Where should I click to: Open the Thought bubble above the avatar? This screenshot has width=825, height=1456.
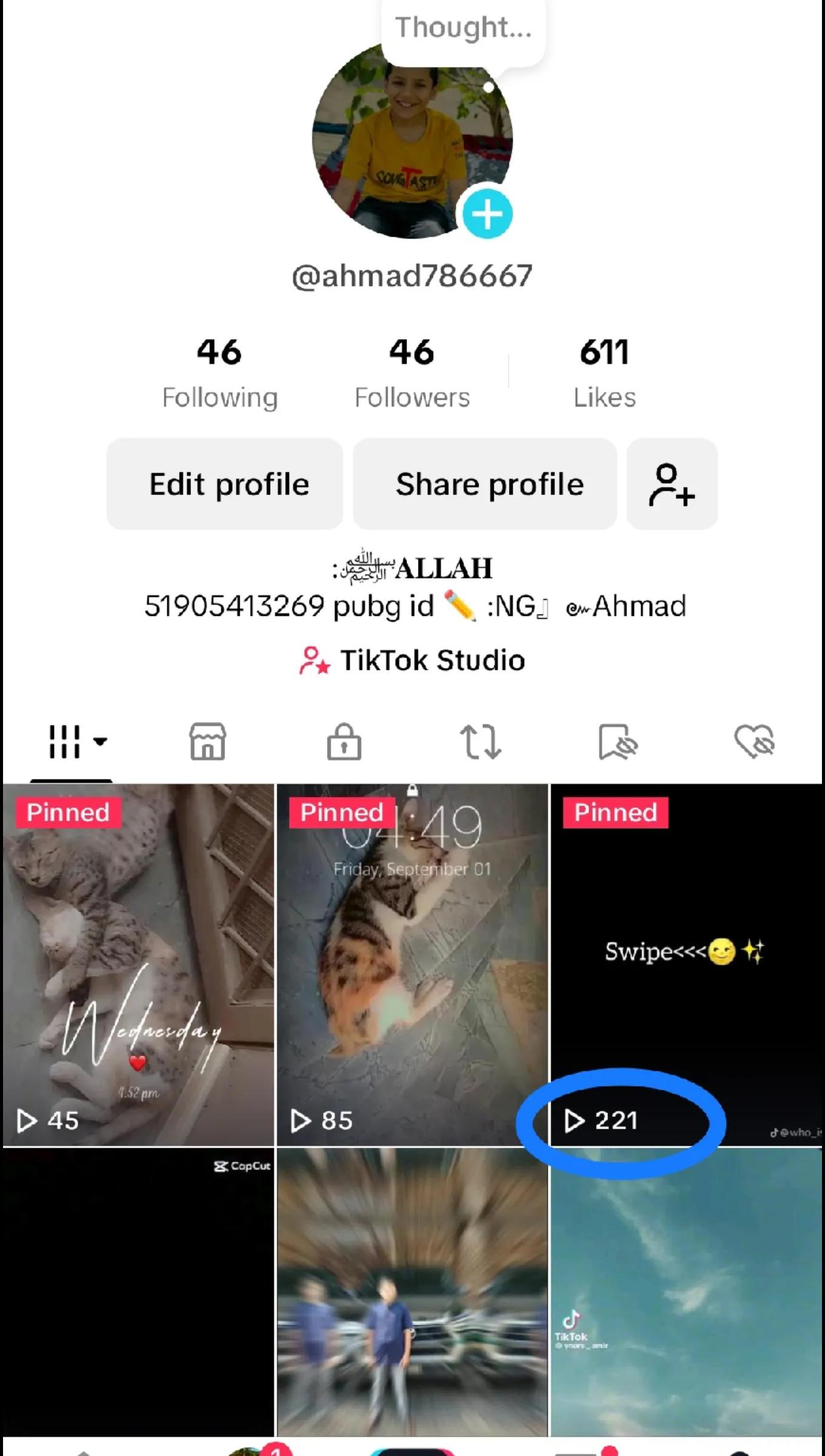pos(463,29)
